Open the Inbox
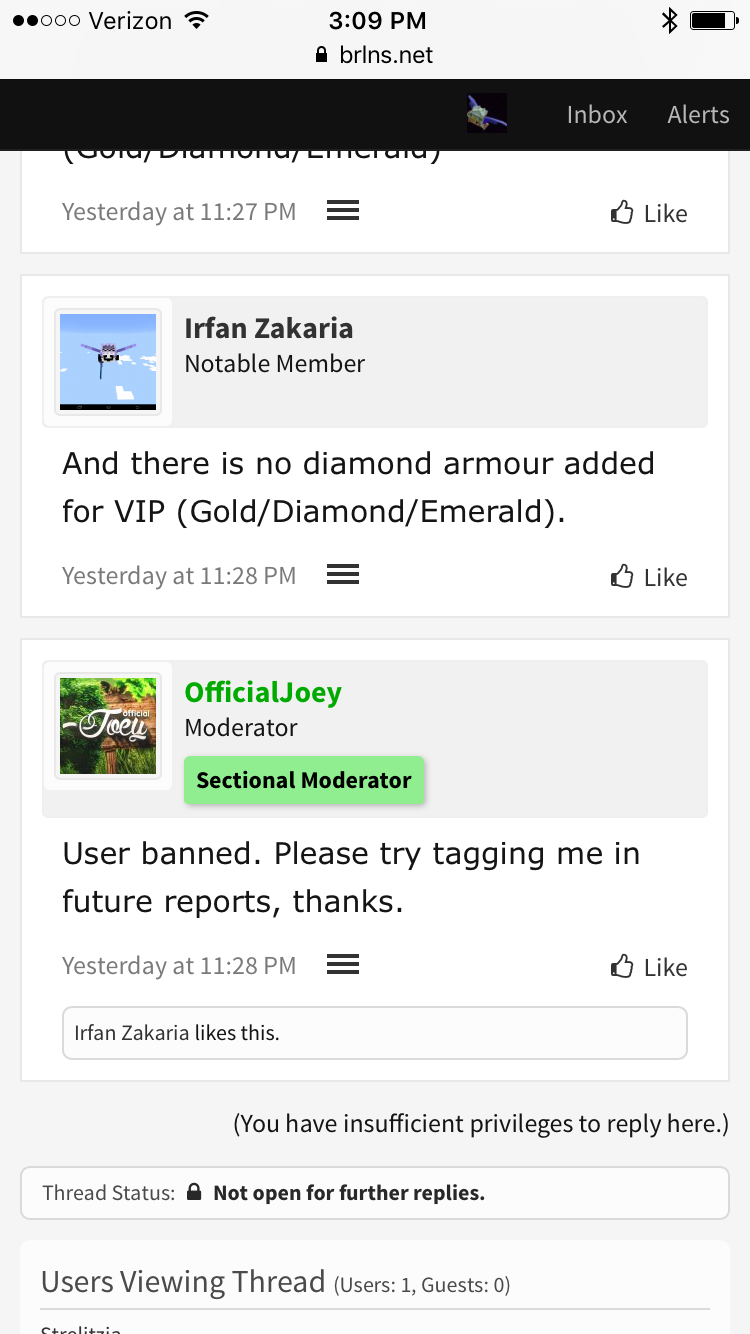Screen dimensions: 750x1334 [597, 114]
